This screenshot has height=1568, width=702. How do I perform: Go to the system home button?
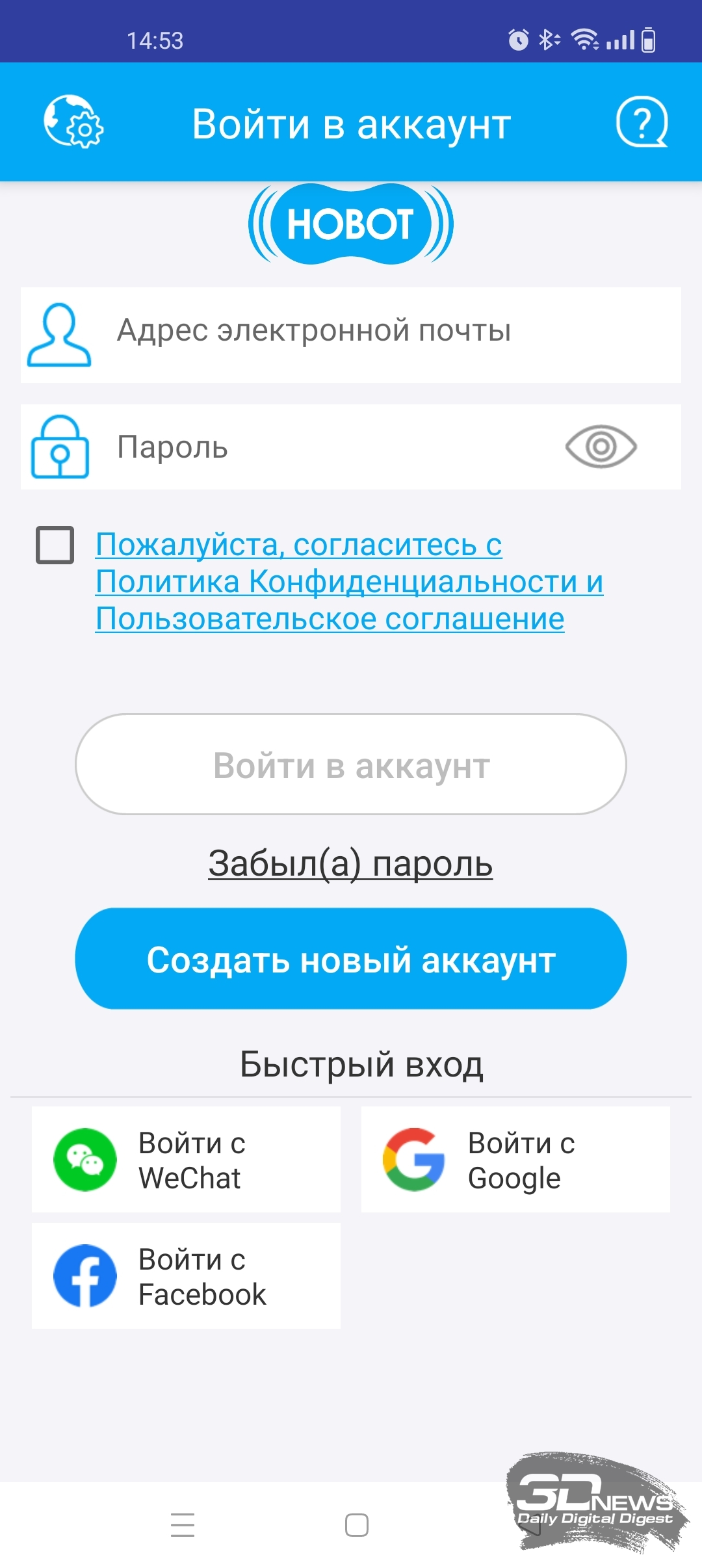357,1525
